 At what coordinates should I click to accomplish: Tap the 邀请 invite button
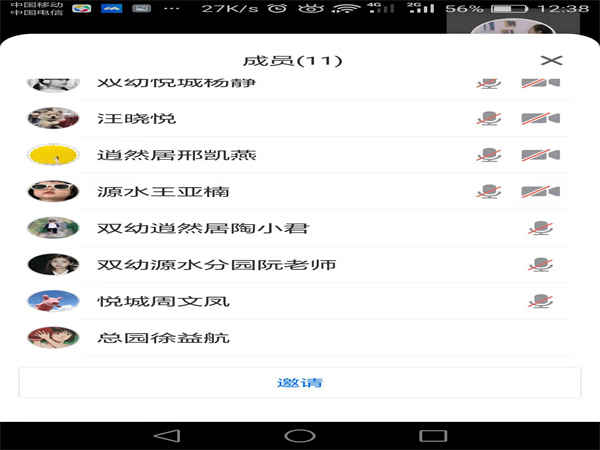299,383
